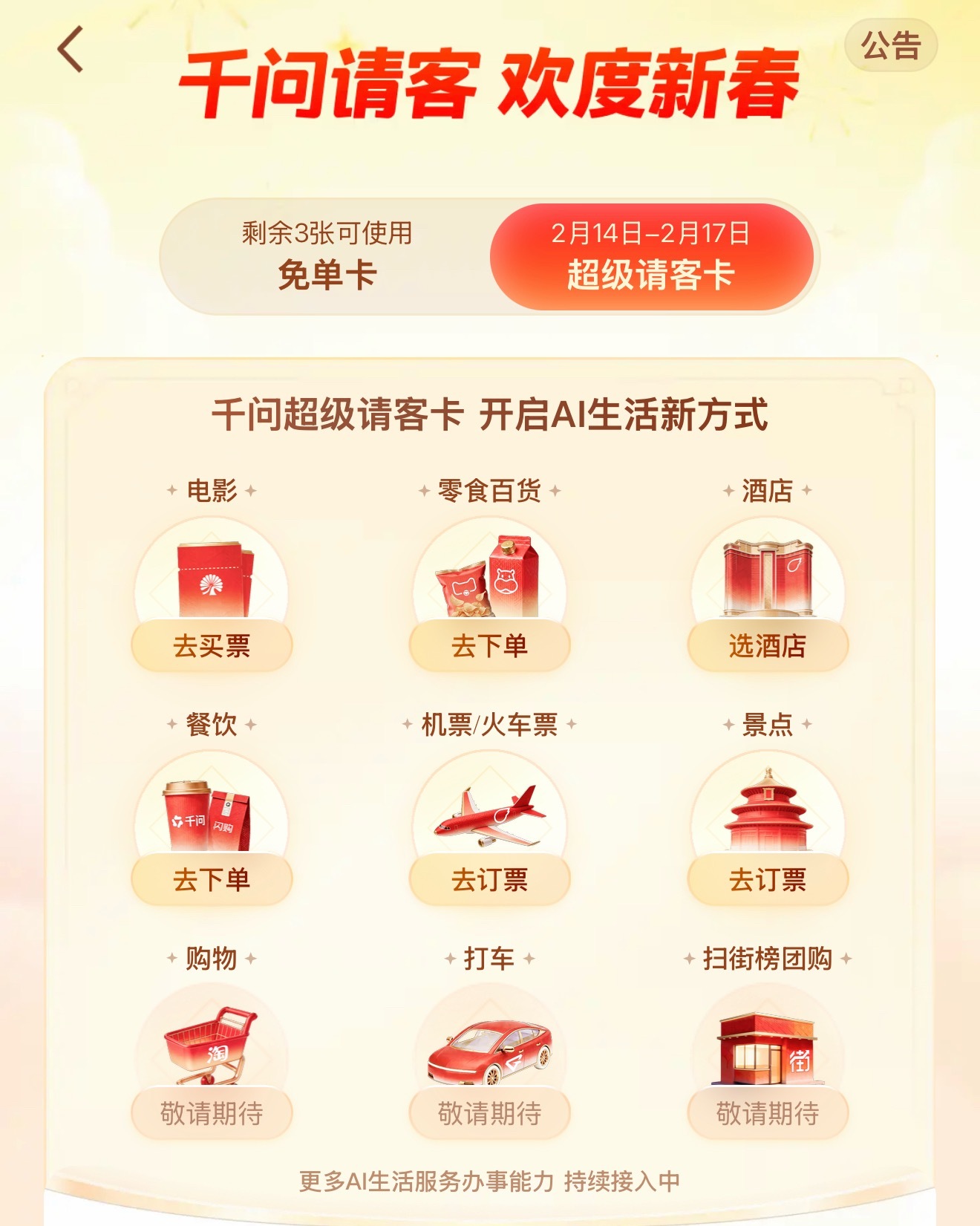
Task: Tap 敬请期待 under 打车
Action: (x=490, y=1114)
